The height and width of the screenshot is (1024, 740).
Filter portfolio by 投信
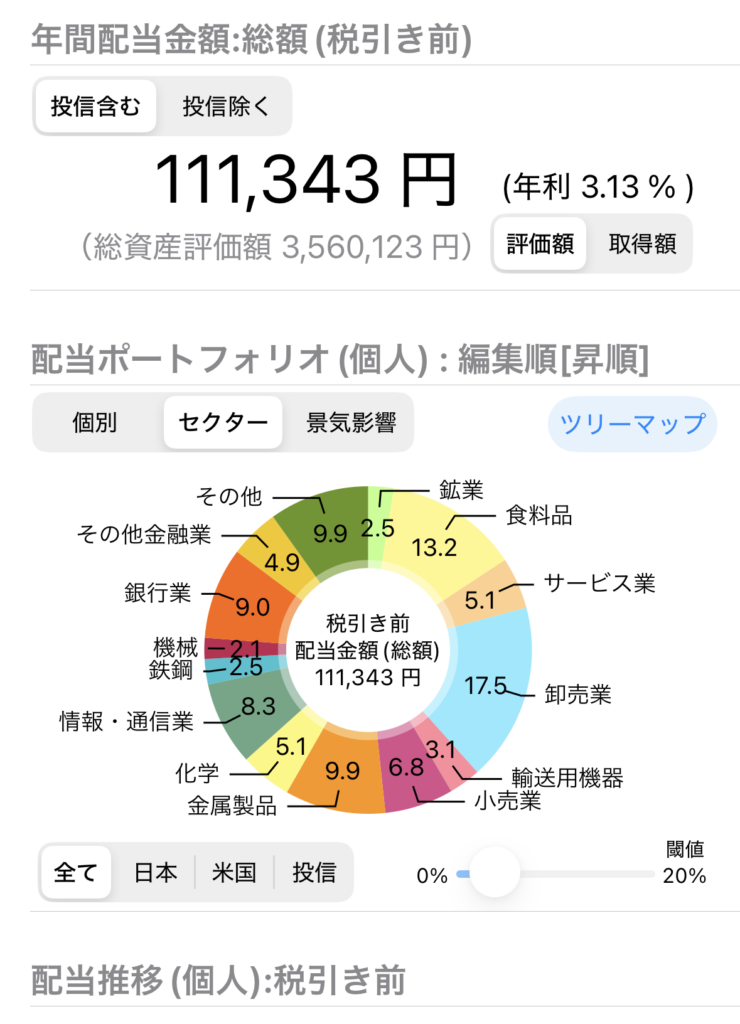[314, 872]
